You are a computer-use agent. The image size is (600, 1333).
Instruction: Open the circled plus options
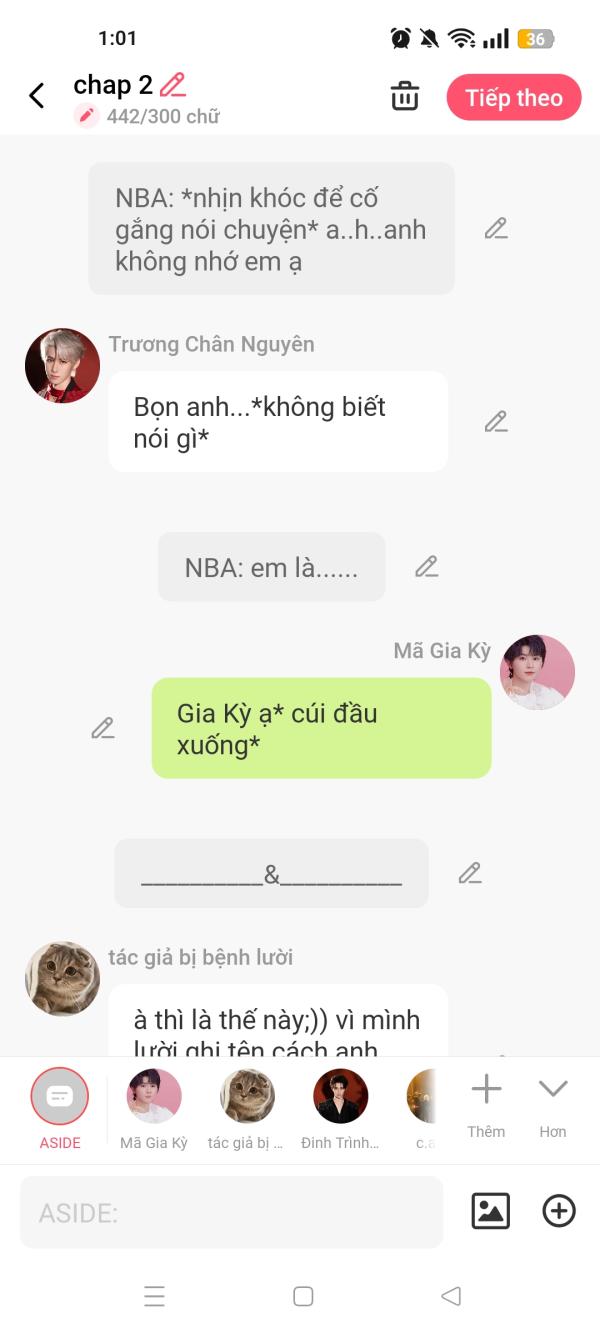(559, 1211)
